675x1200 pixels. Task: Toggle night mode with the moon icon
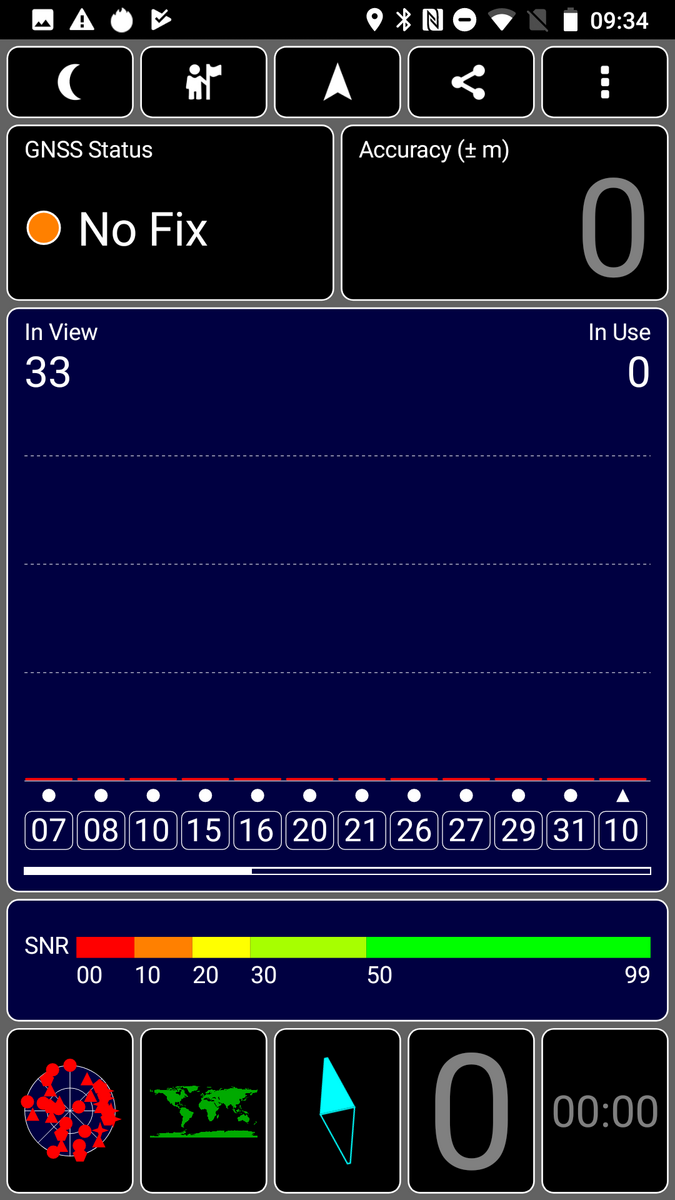70,83
